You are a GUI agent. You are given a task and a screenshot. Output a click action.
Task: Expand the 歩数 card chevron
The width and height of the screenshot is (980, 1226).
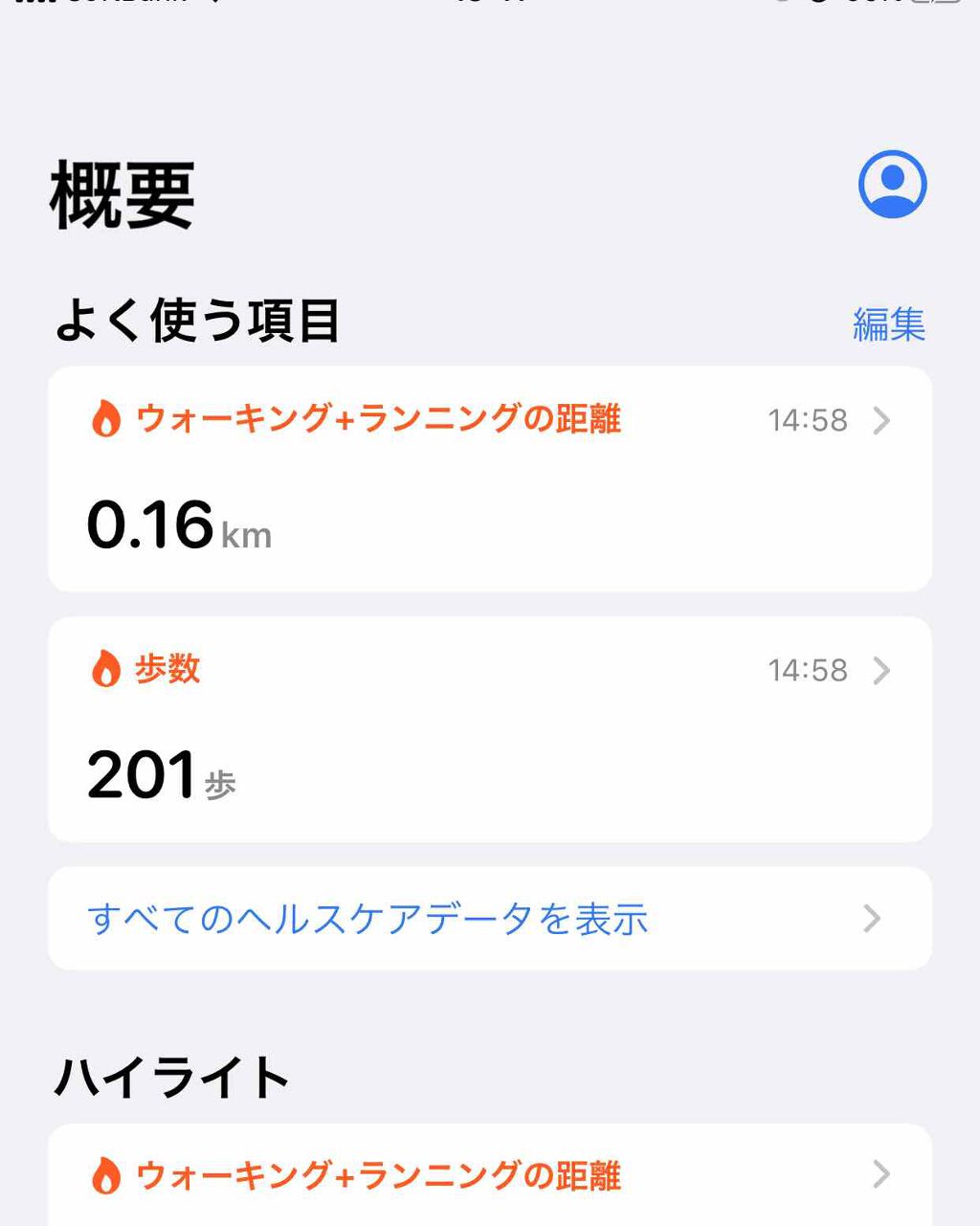tap(882, 672)
